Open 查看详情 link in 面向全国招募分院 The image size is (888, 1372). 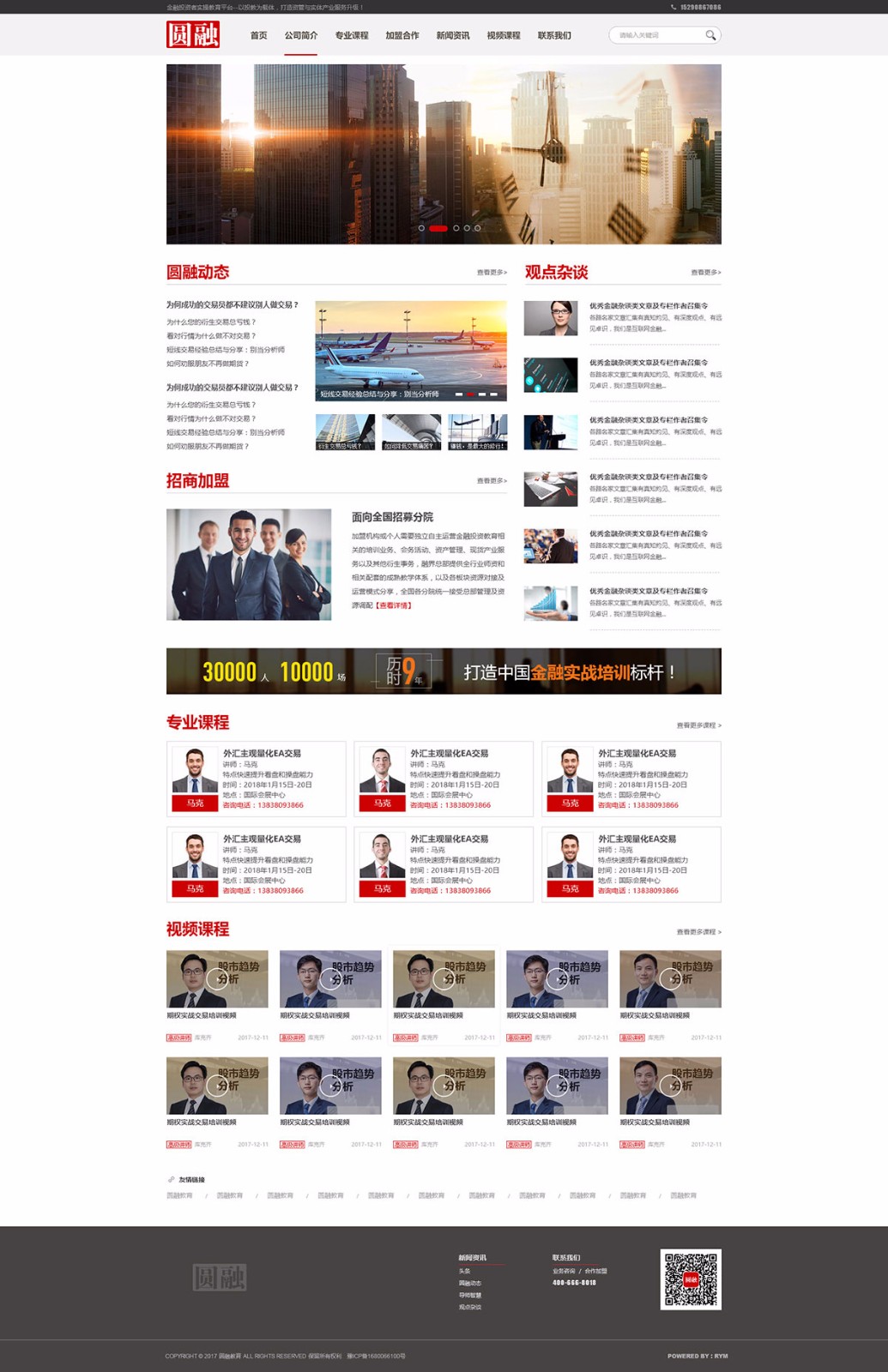[x=395, y=605]
